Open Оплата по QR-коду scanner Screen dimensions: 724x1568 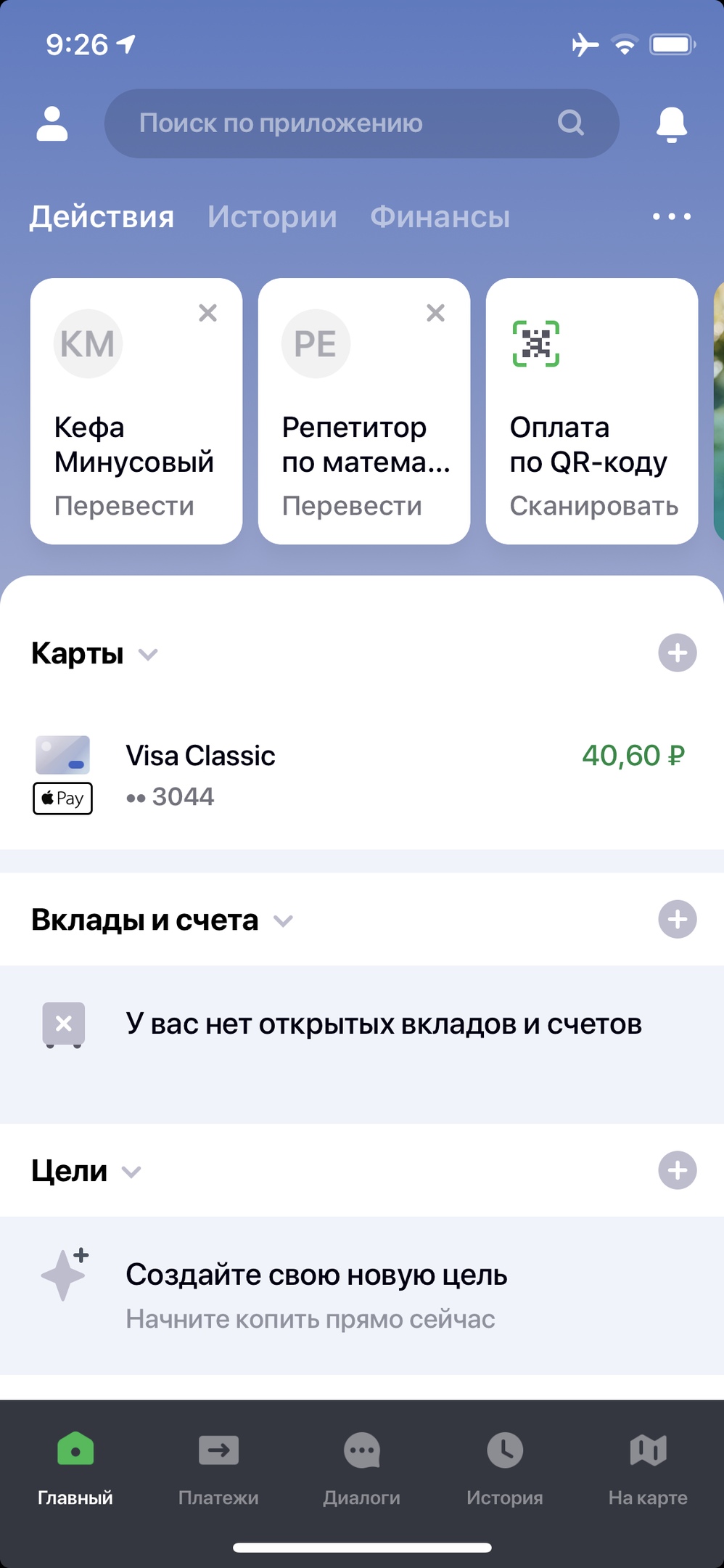[591, 411]
